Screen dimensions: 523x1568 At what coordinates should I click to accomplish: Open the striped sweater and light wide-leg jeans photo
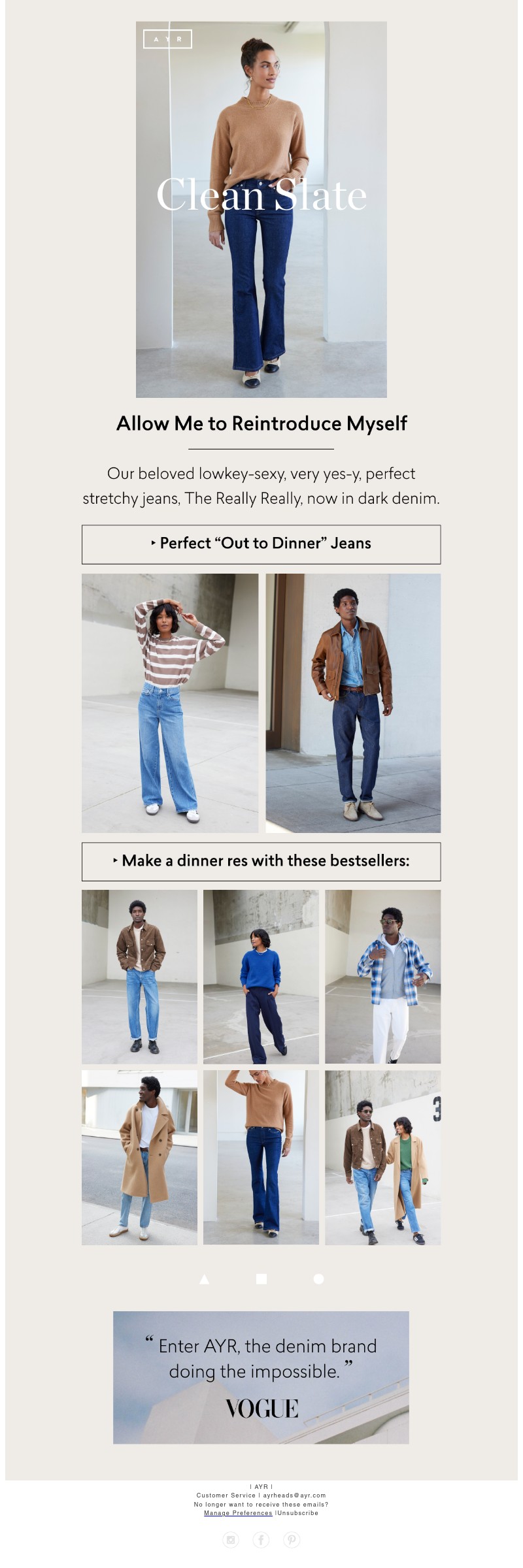pyautogui.click(x=170, y=703)
